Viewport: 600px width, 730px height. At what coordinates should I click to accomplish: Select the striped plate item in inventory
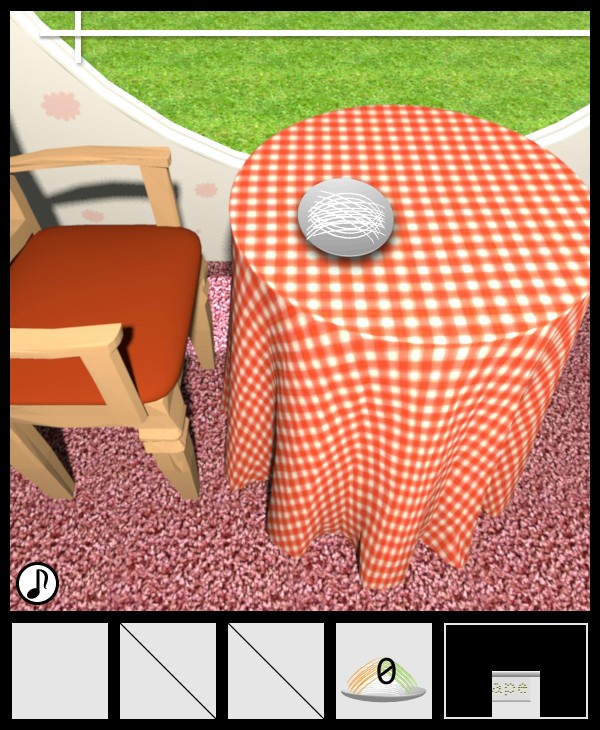point(384,672)
